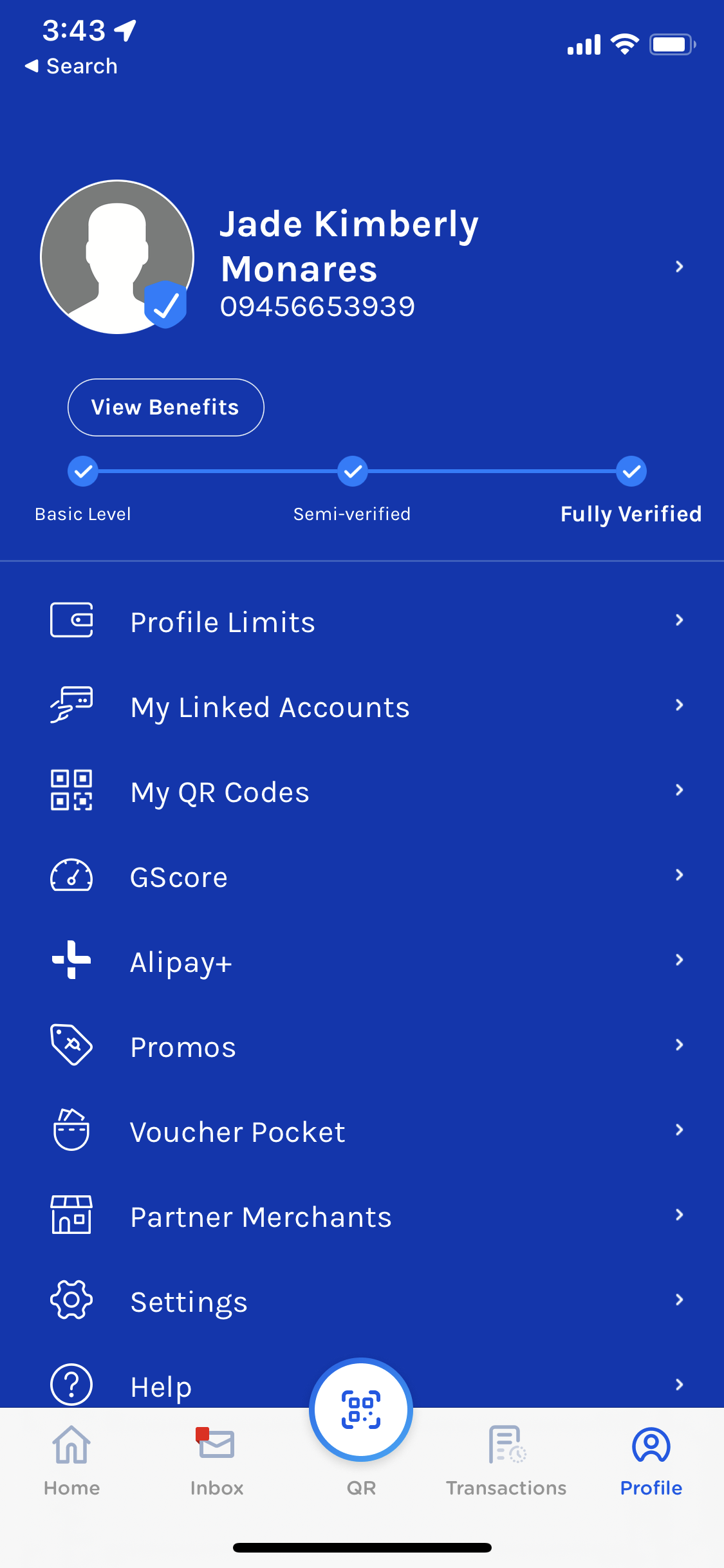Open My QR Codes
Screen dimensions: 724x1568
pyautogui.click(x=360, y=792)
